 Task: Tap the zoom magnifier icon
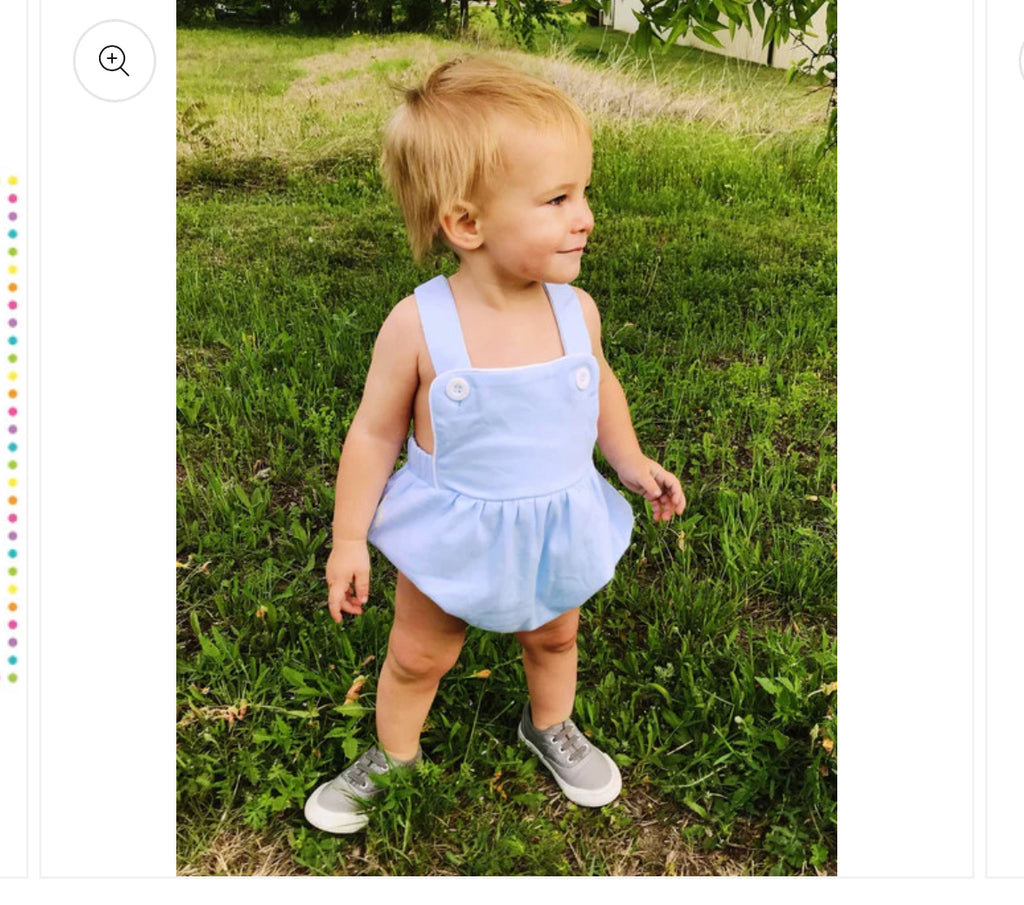[x=114, y=61]
